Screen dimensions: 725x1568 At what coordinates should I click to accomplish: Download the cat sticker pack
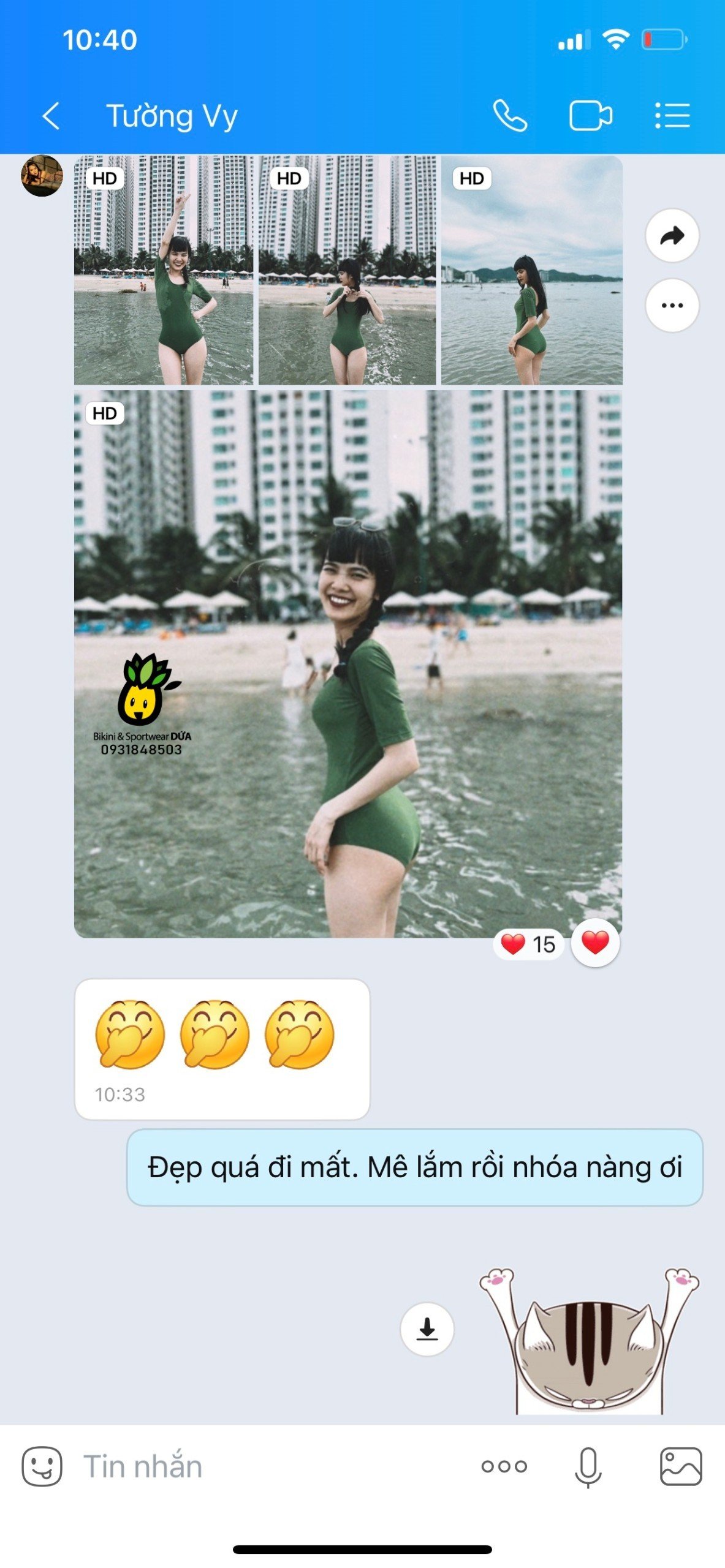pos(427,1329)
